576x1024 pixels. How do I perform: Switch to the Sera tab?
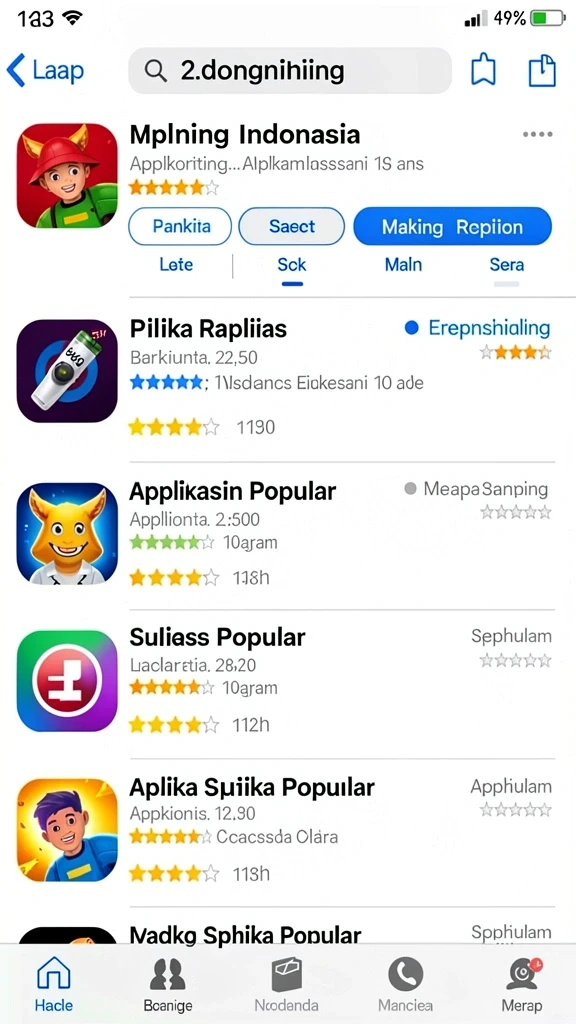[507, 264]
